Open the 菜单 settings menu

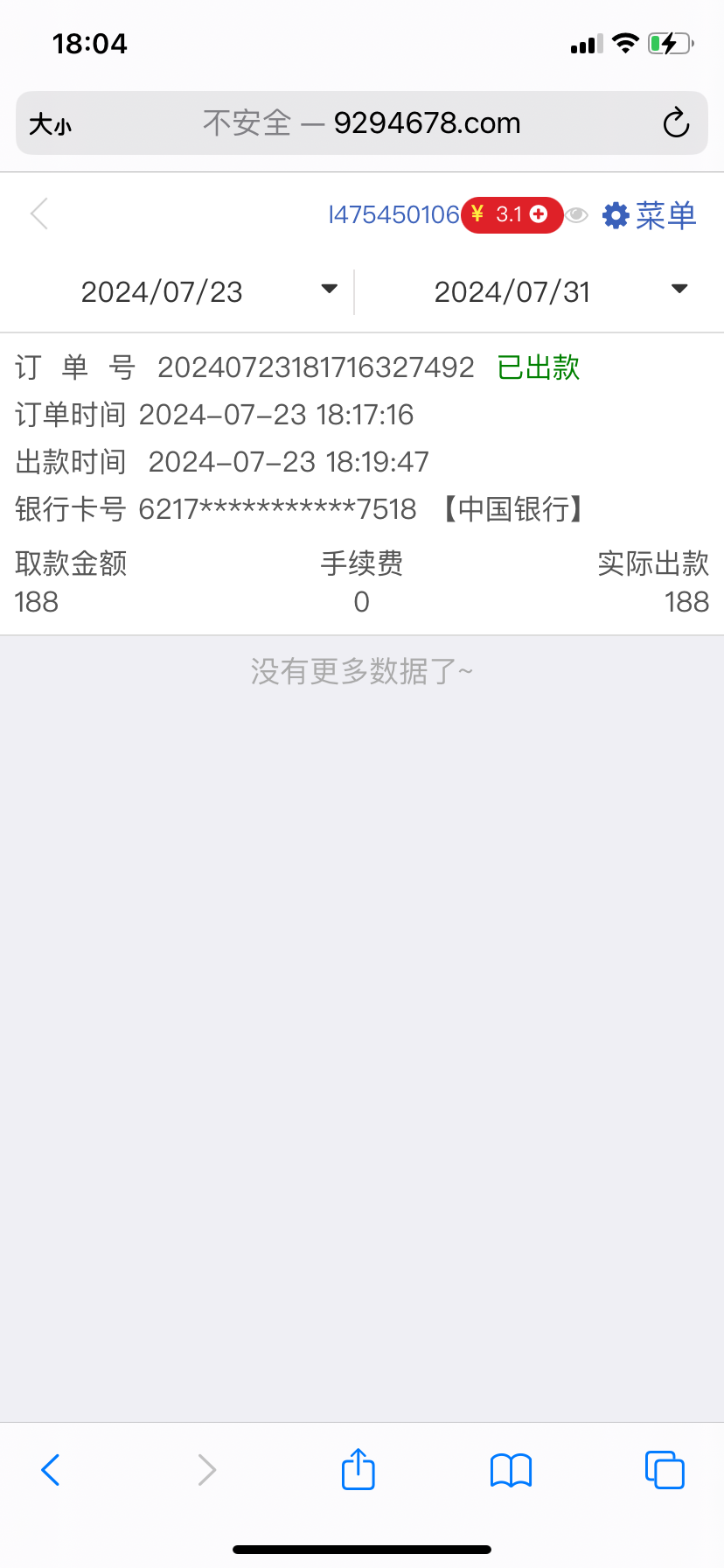pyautogui.click(x=650, y=215)
